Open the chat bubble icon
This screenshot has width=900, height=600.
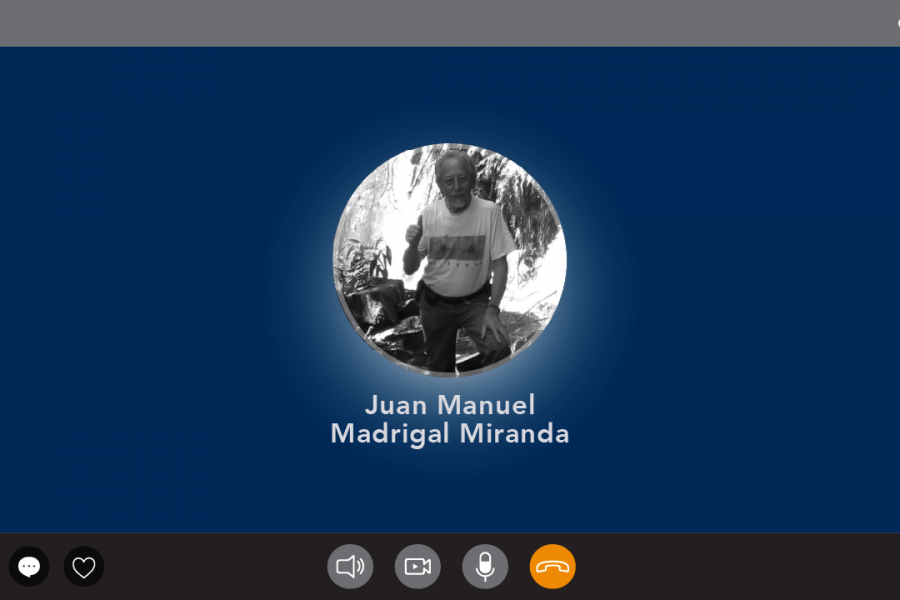point(29,567)
